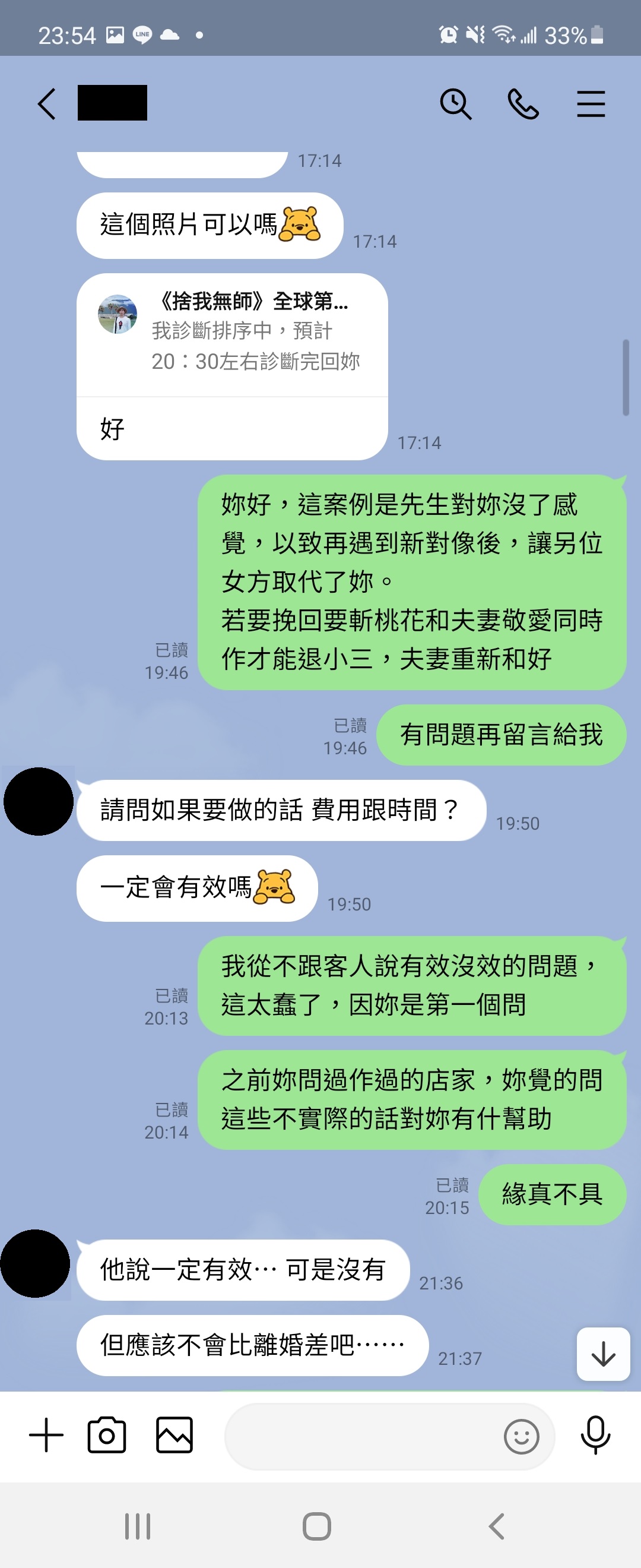This screenshot has height=1568, width=641.
Task: Open recent apps from navigation bar
Action: coord(138,1526)
